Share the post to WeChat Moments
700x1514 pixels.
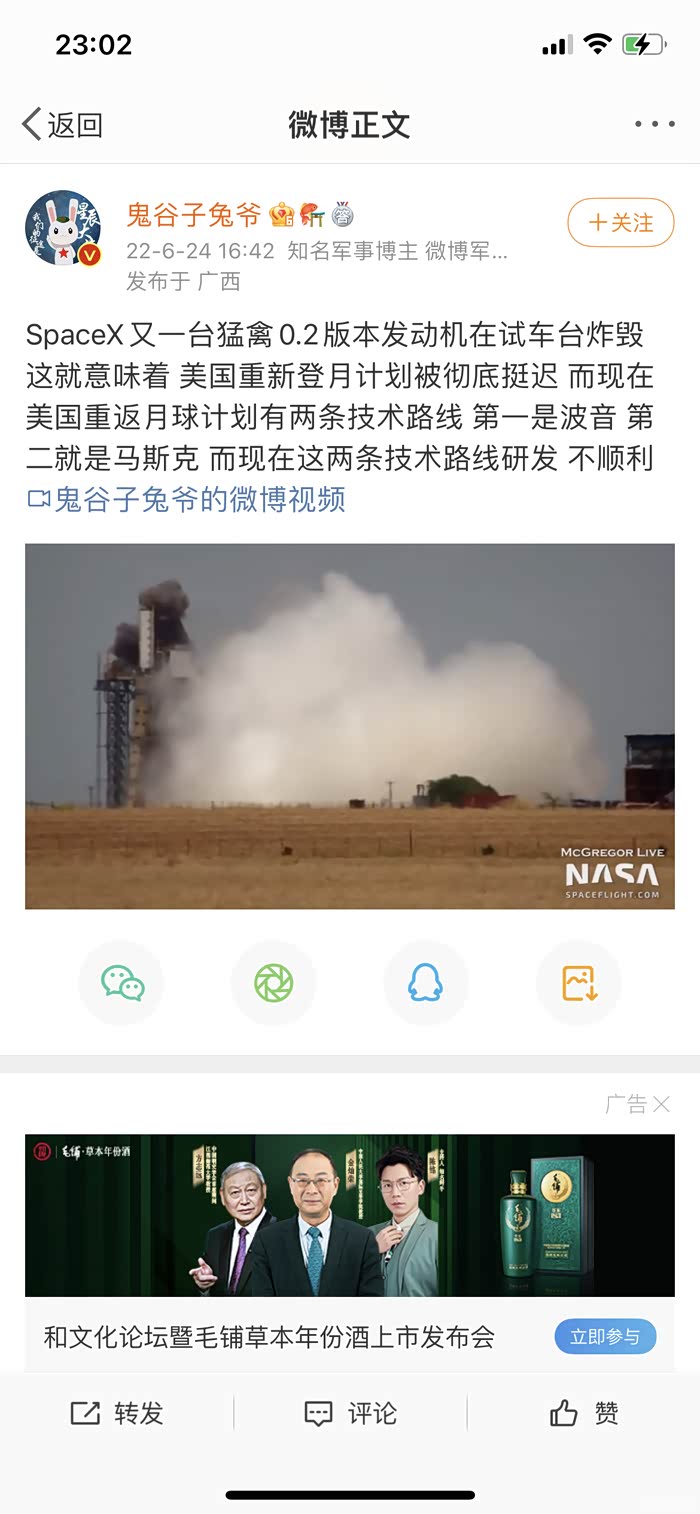pyautogui.click(x=273, y=984)
